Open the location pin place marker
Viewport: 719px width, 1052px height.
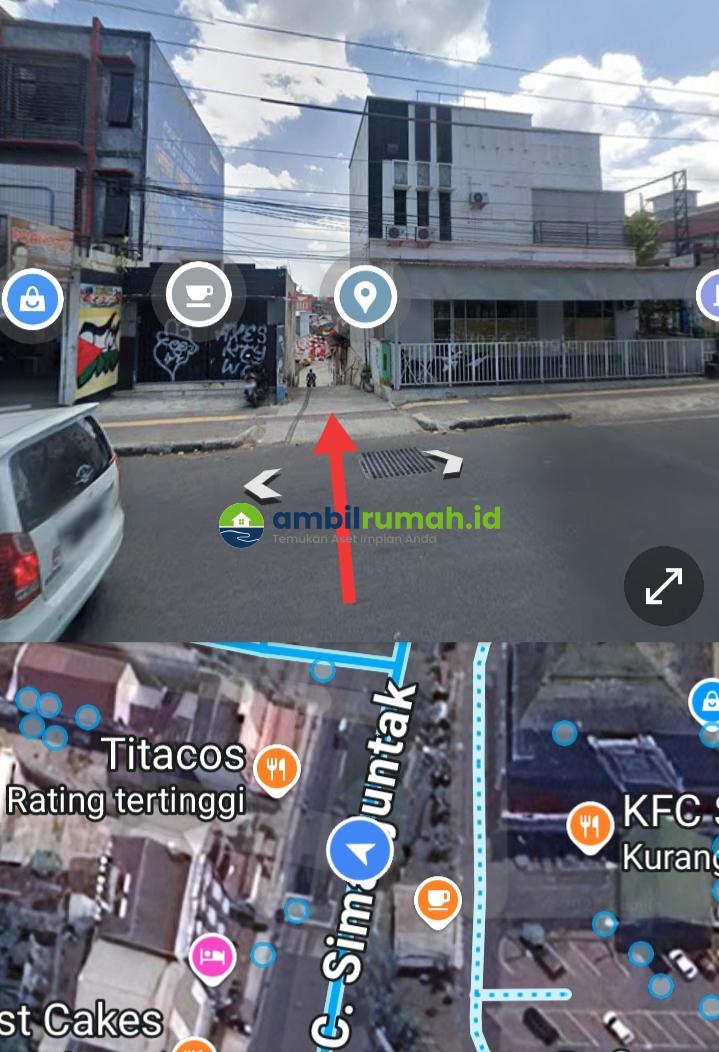click(365, 296)
